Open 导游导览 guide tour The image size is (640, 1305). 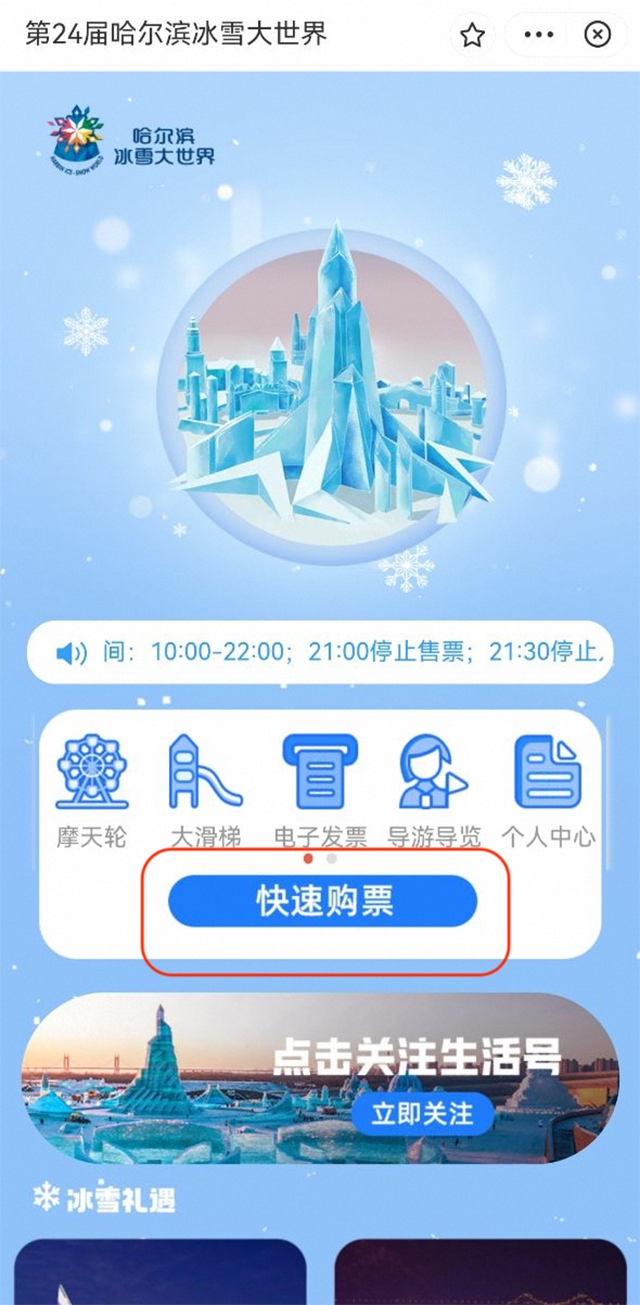pos(434,790)
